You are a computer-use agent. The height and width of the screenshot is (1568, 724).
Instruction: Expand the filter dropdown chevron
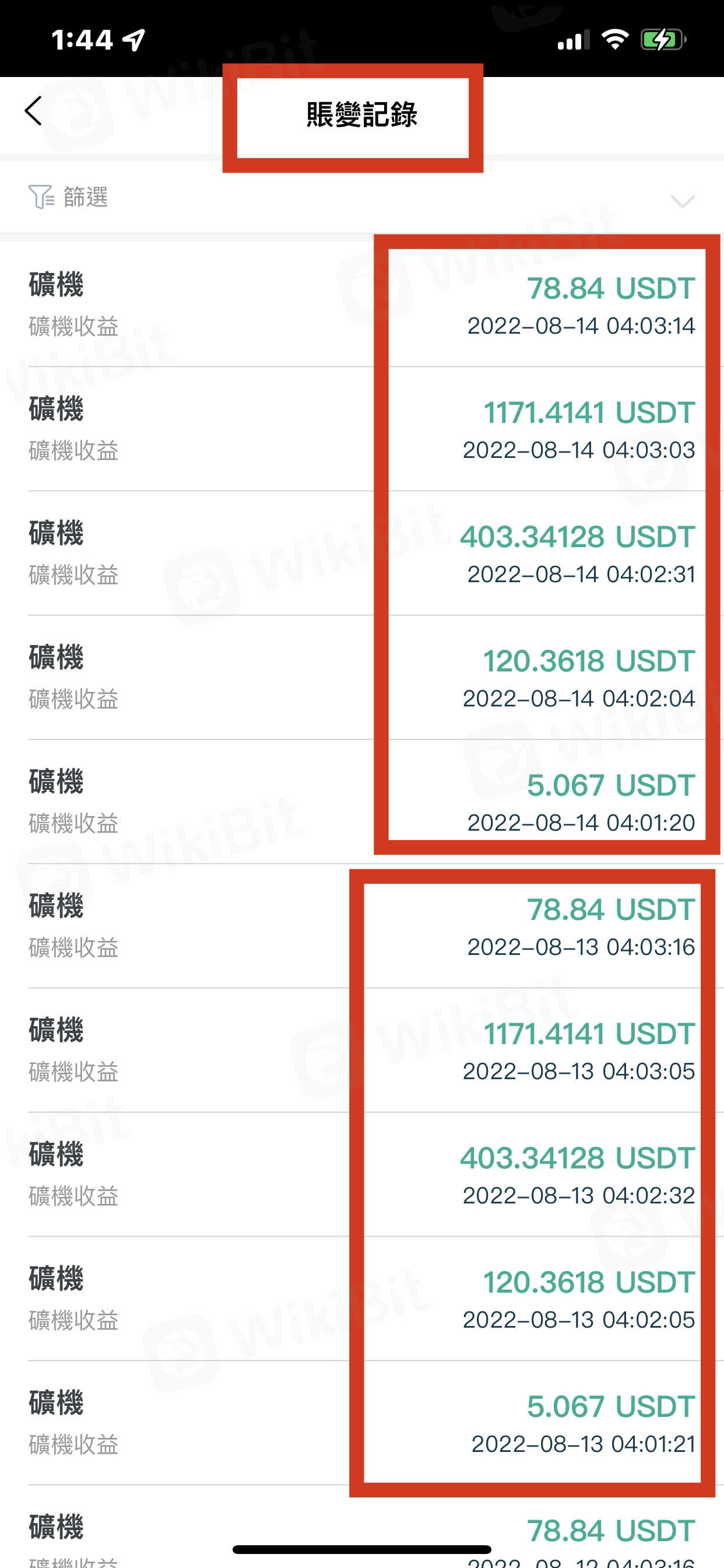coord(682,201)
